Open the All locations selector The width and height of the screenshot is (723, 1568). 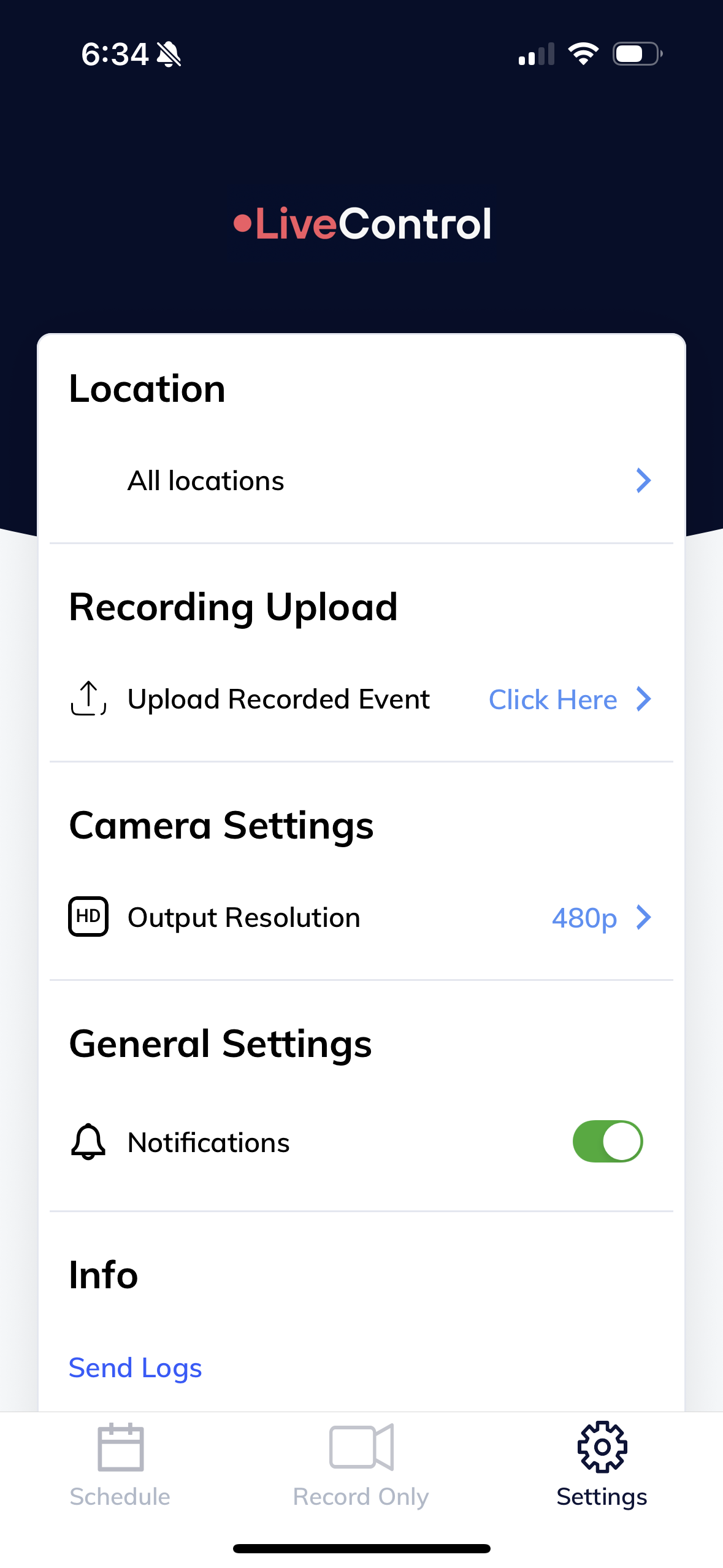click(361, 481)
